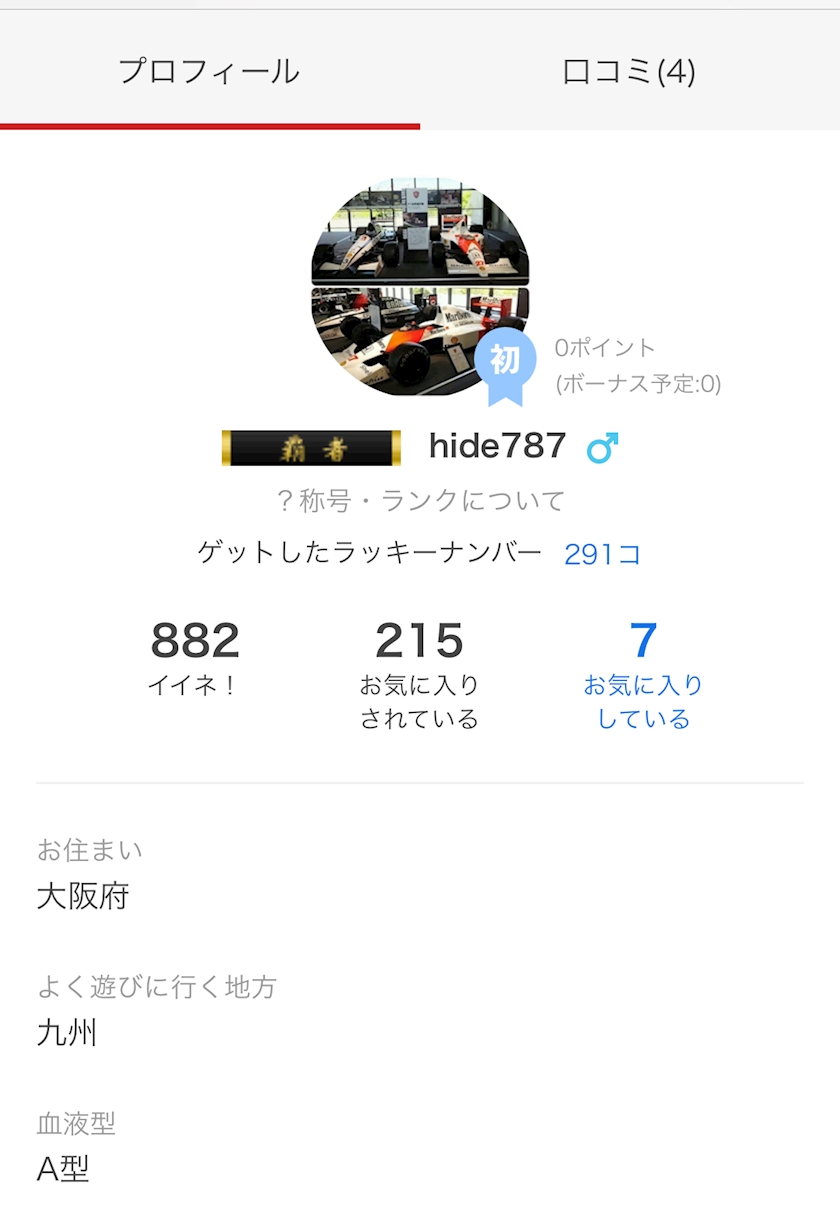840x1230 pixels.
Task: Open 称号・ランクについて help link
Action: pos(420,500)
